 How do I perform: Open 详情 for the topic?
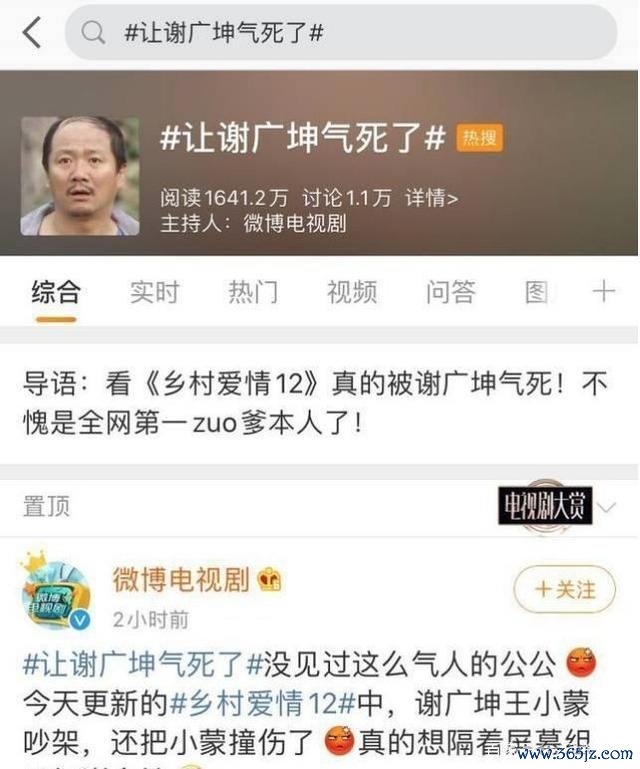coord(431,197)
